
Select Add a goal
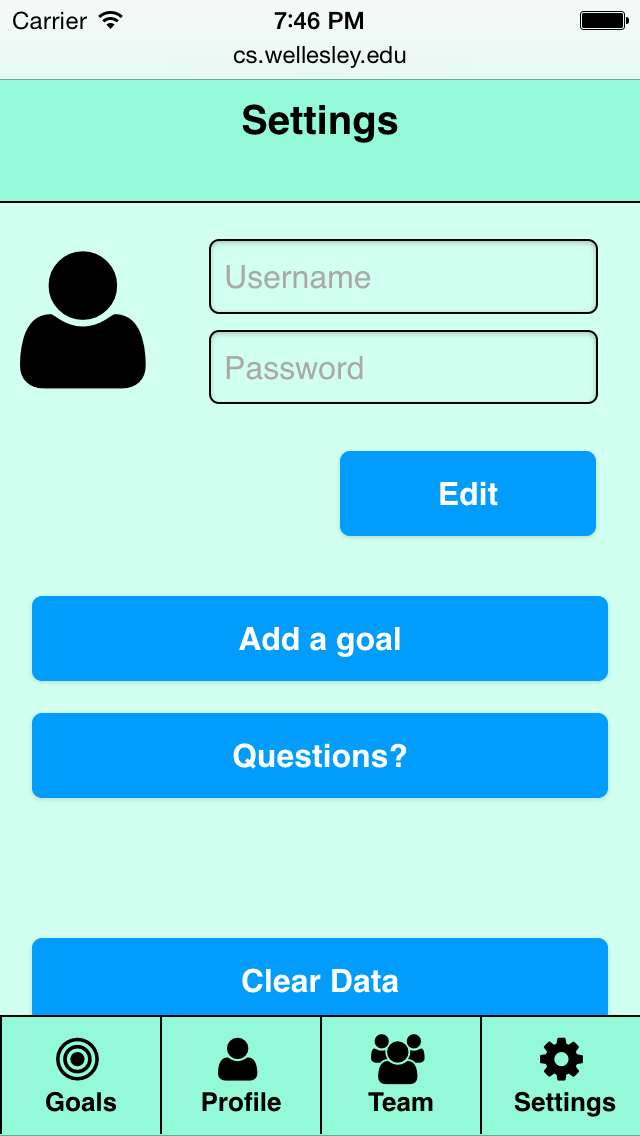click(320, 638)
